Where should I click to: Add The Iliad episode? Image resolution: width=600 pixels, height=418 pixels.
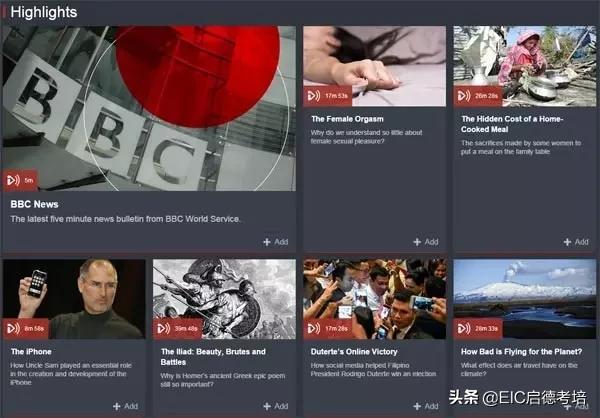click(x=275, y=406)
